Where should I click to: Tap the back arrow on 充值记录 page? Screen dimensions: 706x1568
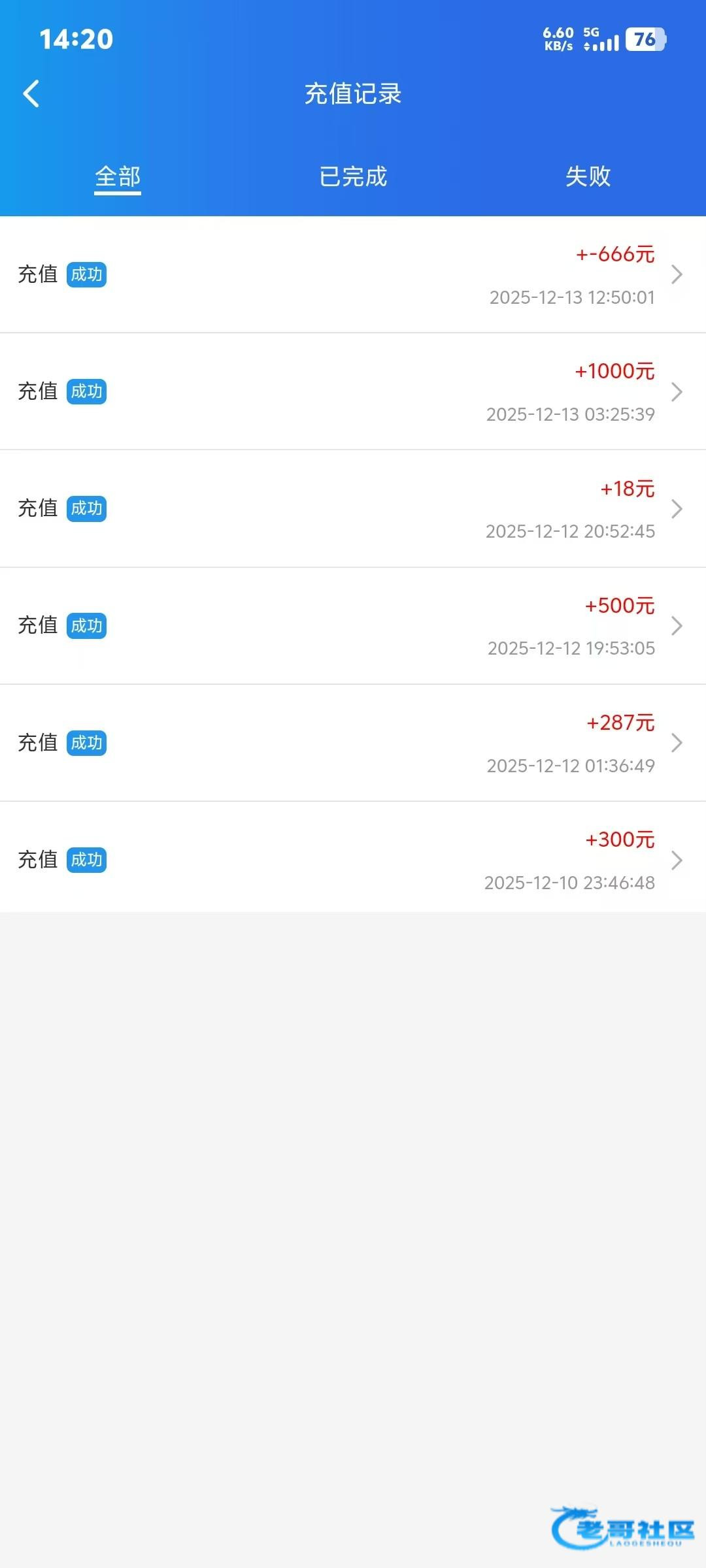(31, 93)
